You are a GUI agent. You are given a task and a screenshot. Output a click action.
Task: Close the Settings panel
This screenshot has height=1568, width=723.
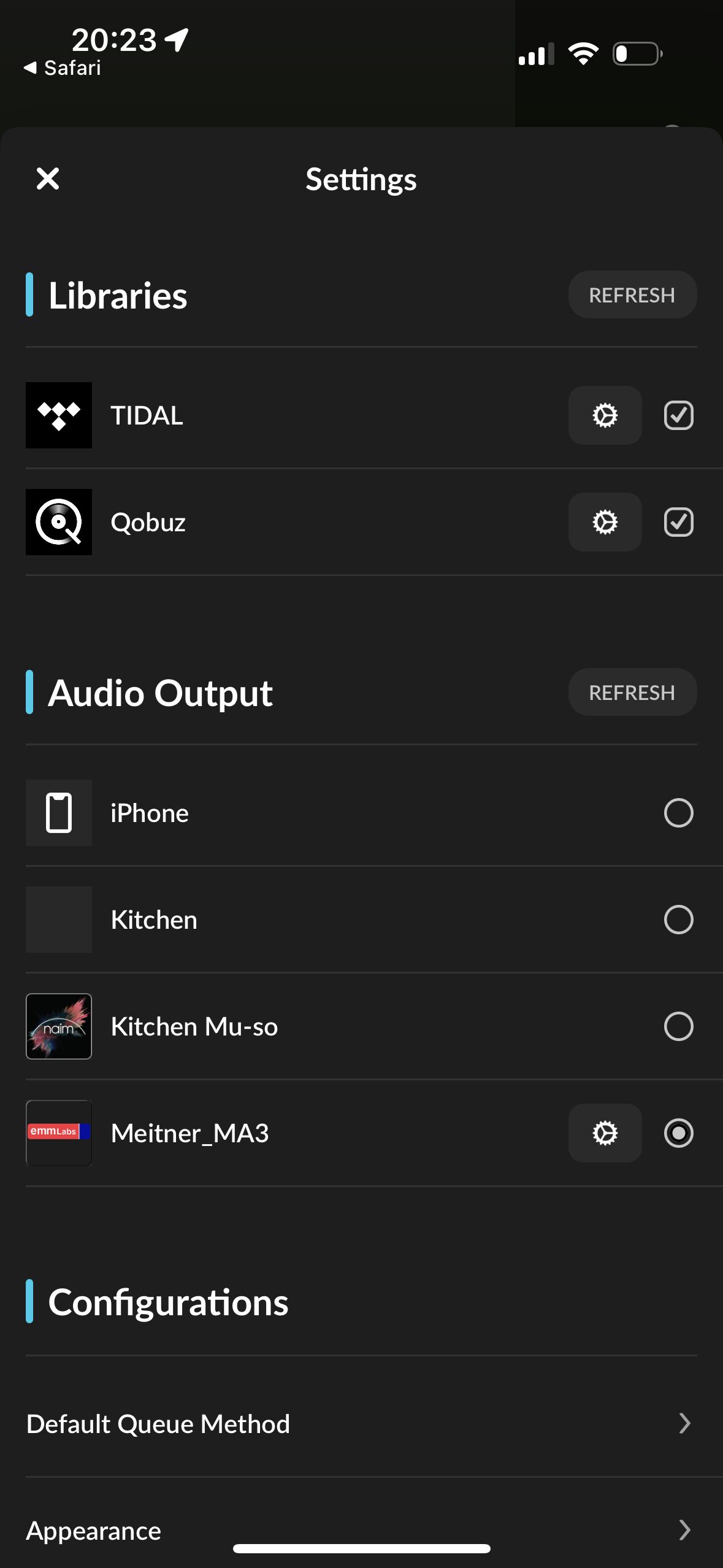48,179
